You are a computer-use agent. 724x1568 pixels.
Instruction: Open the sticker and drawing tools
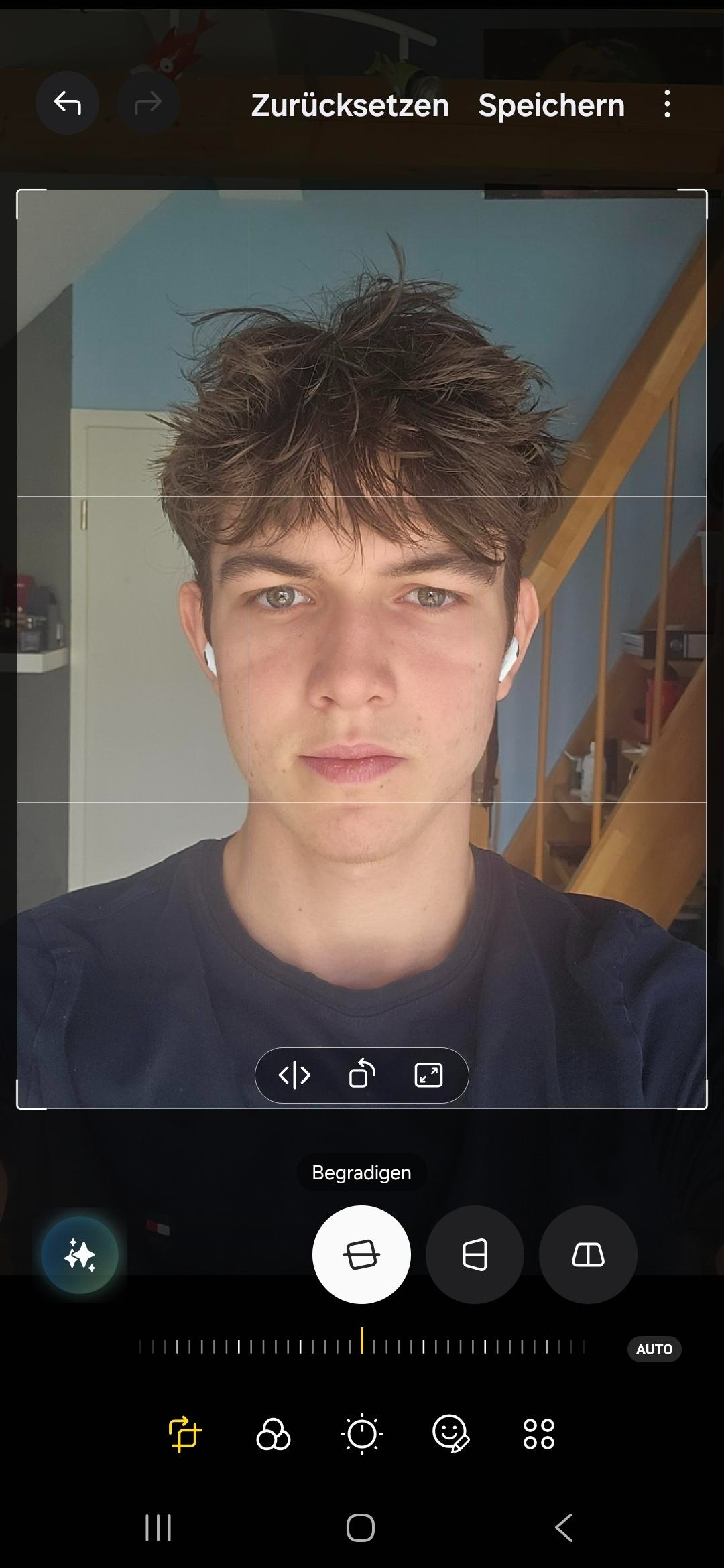coord(450,1435)
